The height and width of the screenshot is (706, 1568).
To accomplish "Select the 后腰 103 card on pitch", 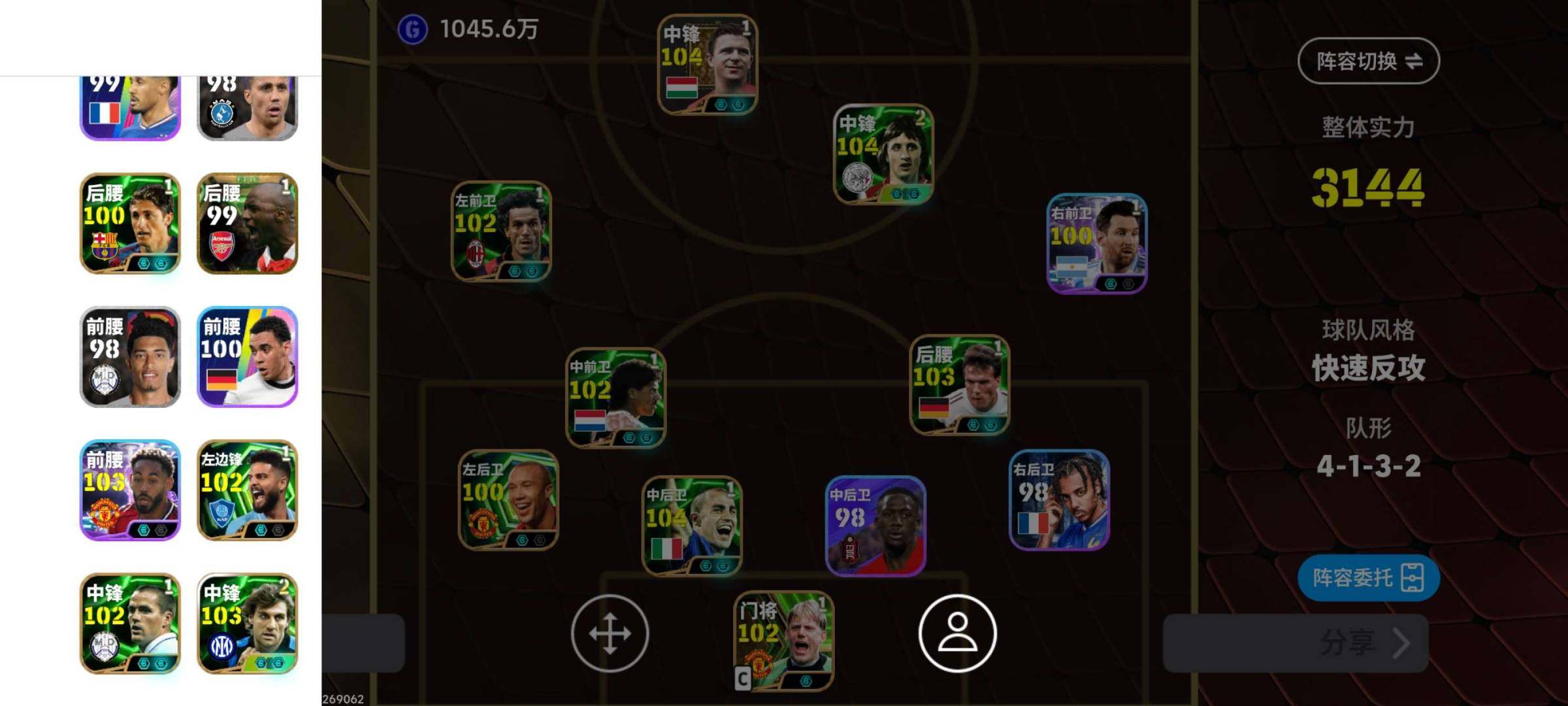I will click(959, 385).
